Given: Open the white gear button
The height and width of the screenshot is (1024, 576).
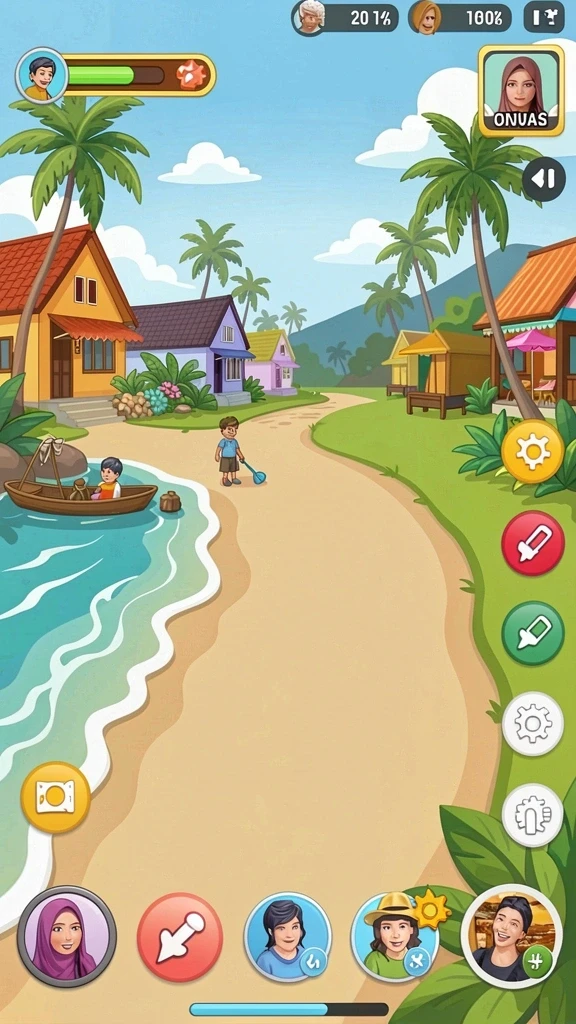Looking at the screenshot, I should [x=532, y=724].
